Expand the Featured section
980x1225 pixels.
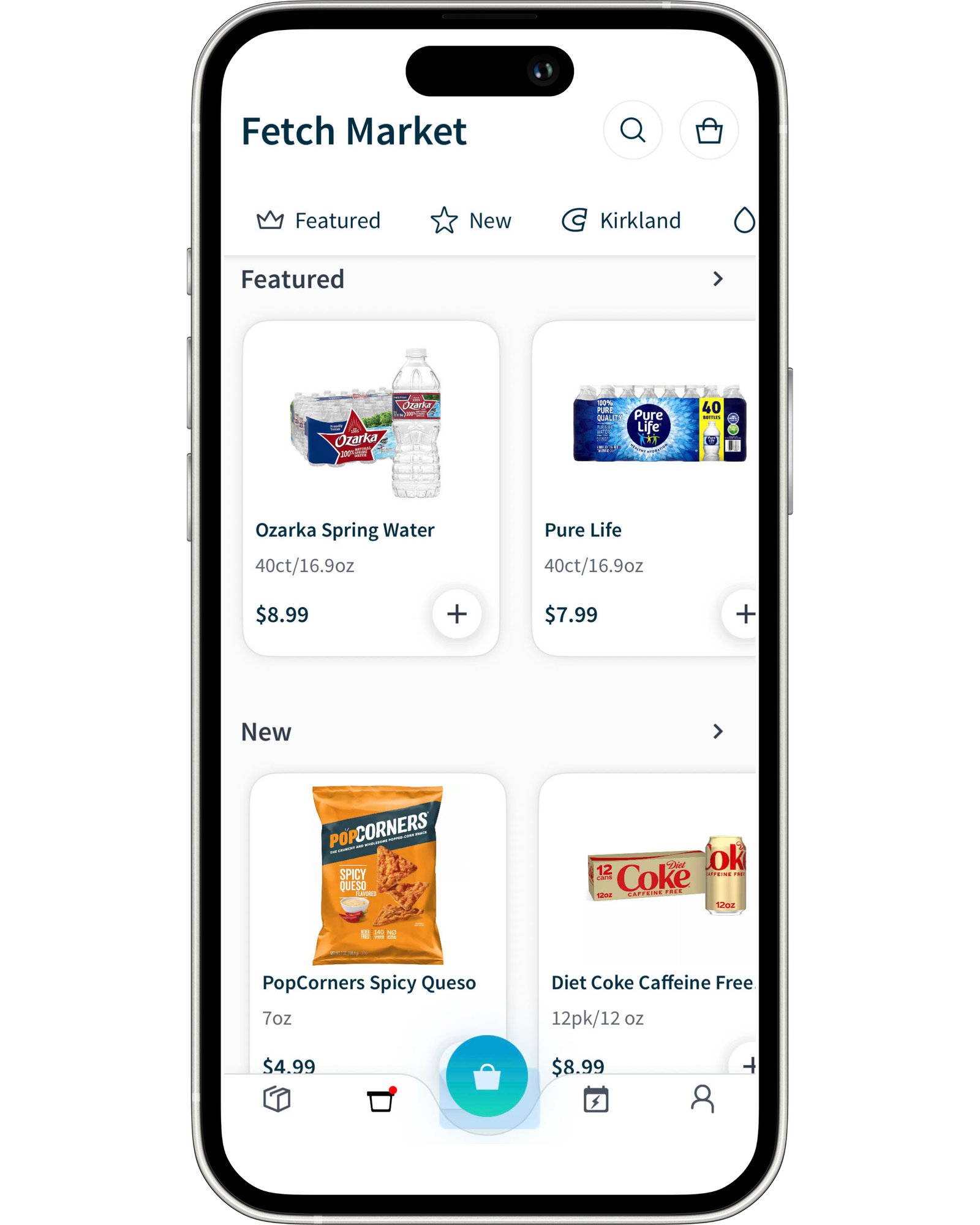[718, 279]
